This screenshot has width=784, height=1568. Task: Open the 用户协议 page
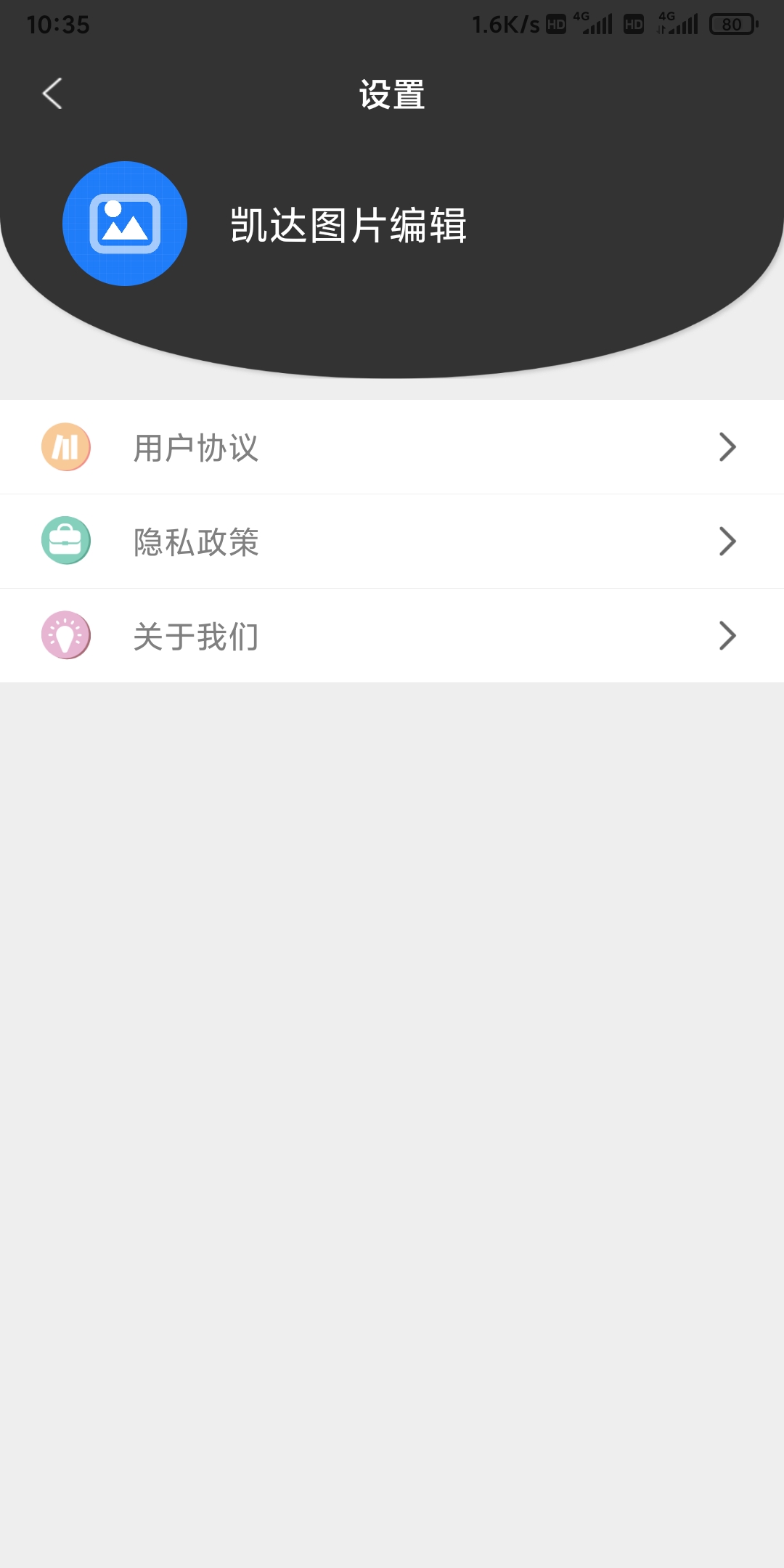tap(196, 447)
